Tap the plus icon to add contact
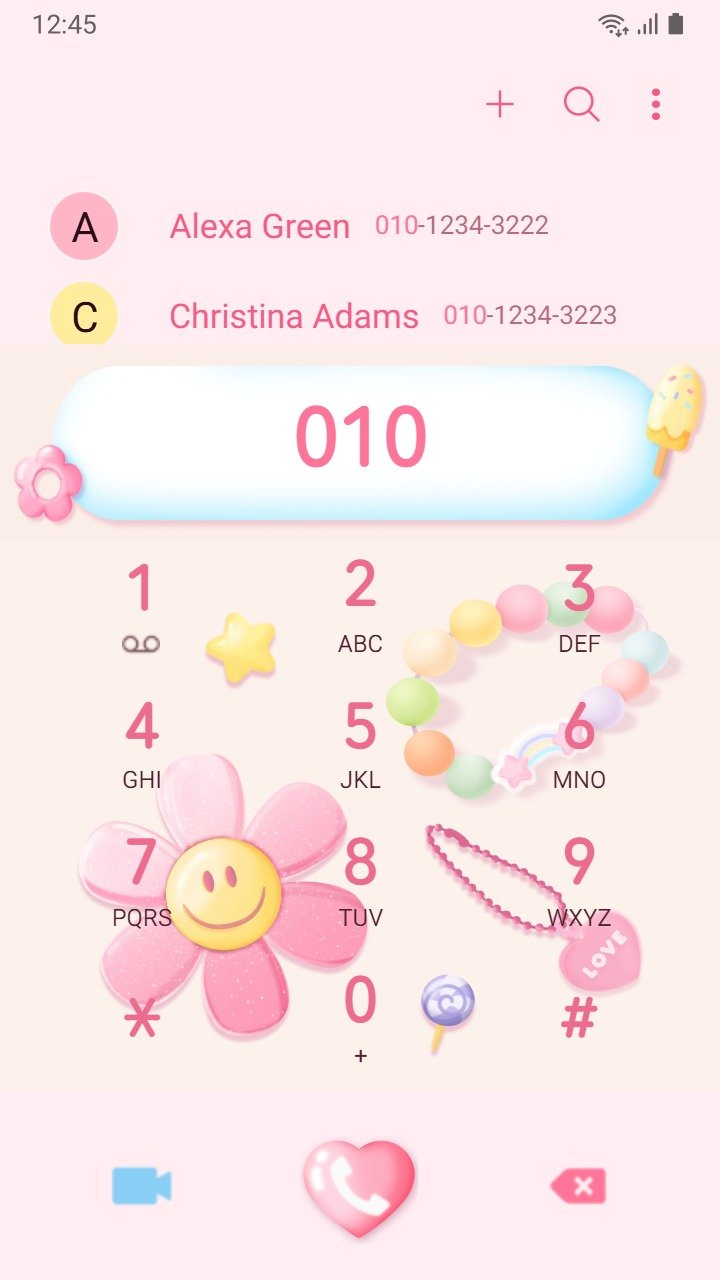 pyautogui.click(x=499, y=104)
